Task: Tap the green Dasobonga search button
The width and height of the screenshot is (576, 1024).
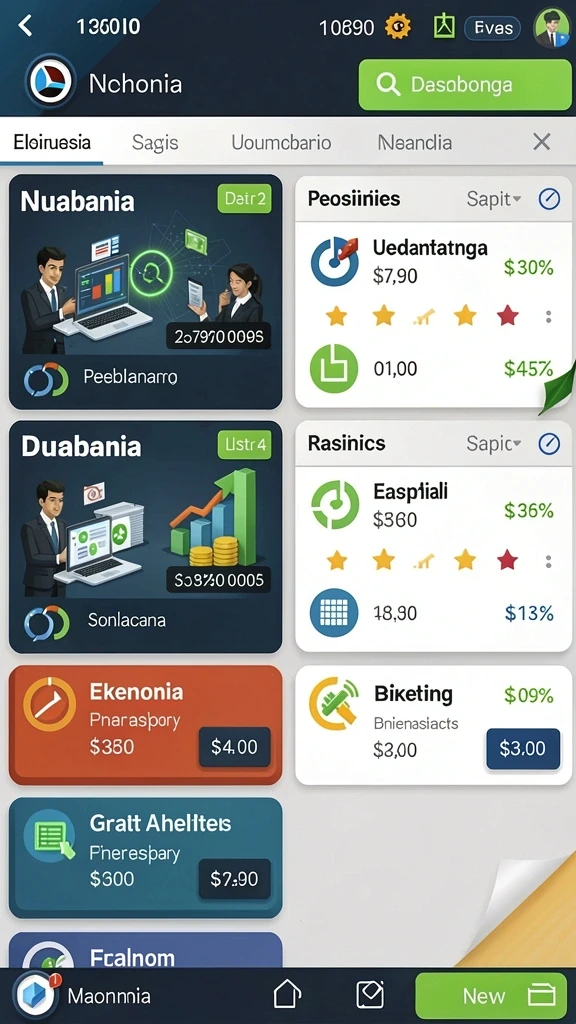Action: [x=465, y=84]
